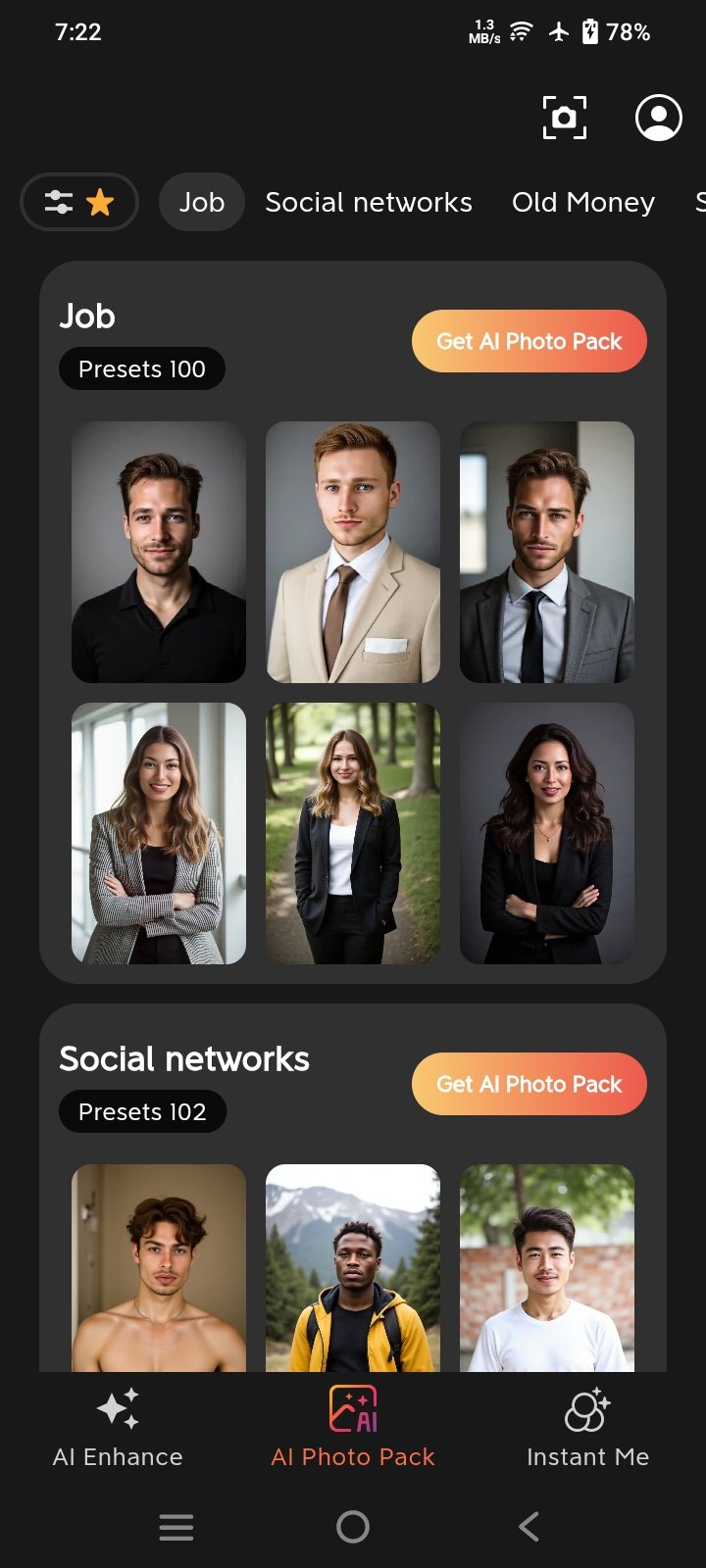Open the gray suit with black tie preset
706x1568 pixels.
pos(547,552)
